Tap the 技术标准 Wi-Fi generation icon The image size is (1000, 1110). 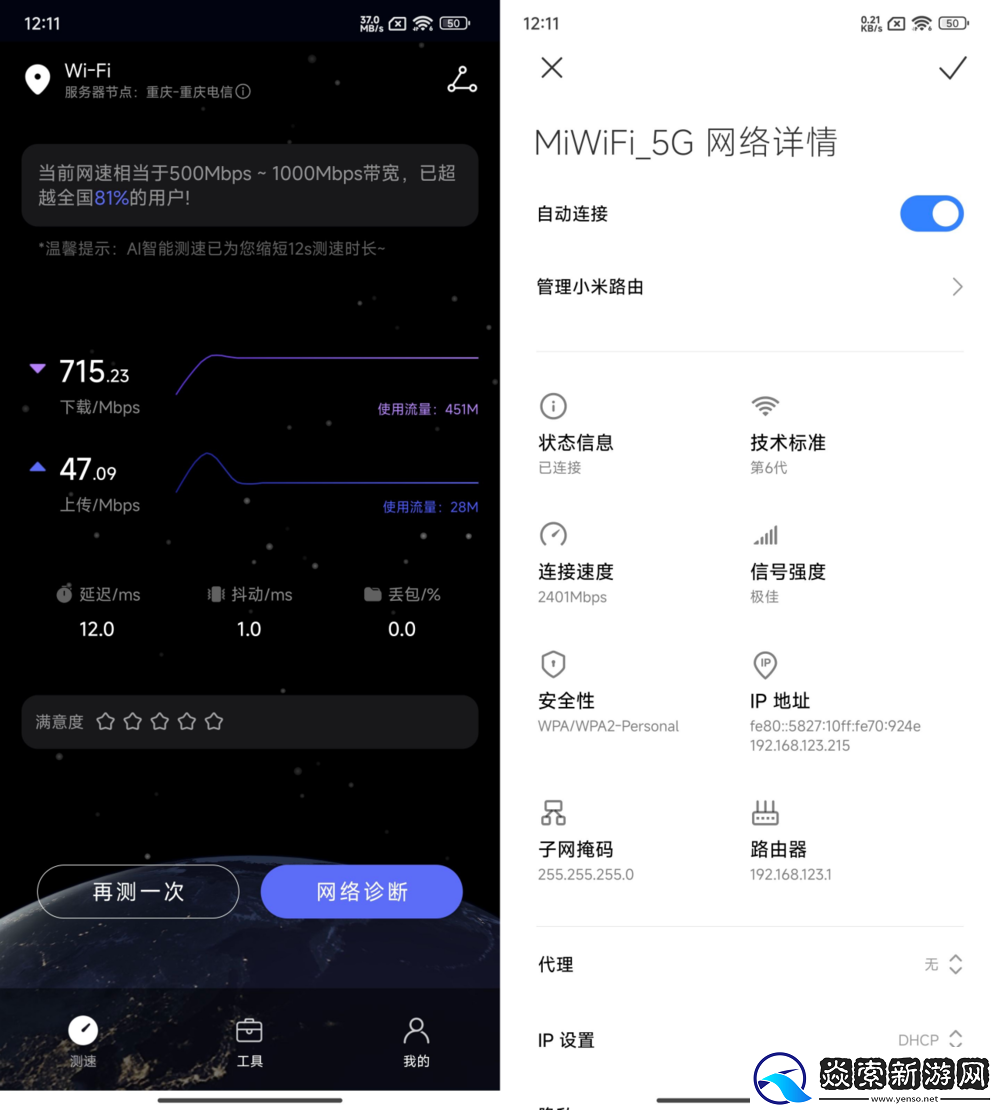tap(765, 406)
